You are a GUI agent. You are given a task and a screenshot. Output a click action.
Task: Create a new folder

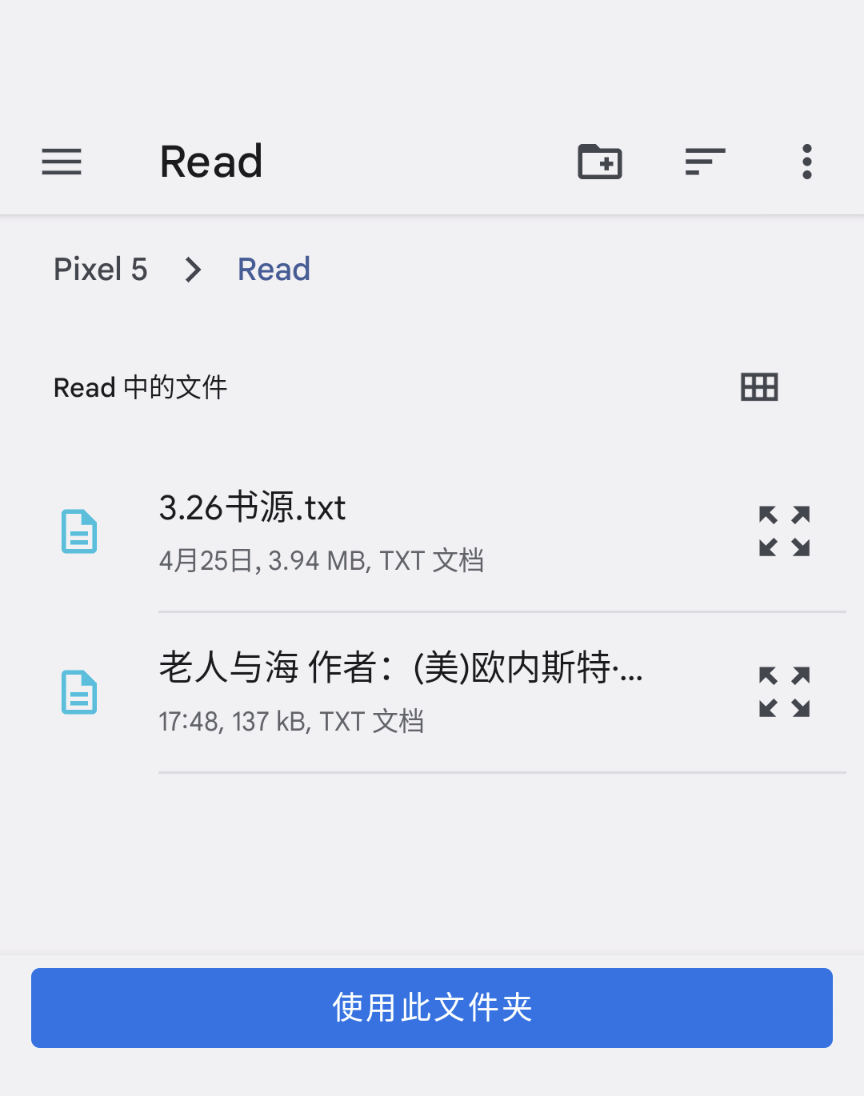599,162
